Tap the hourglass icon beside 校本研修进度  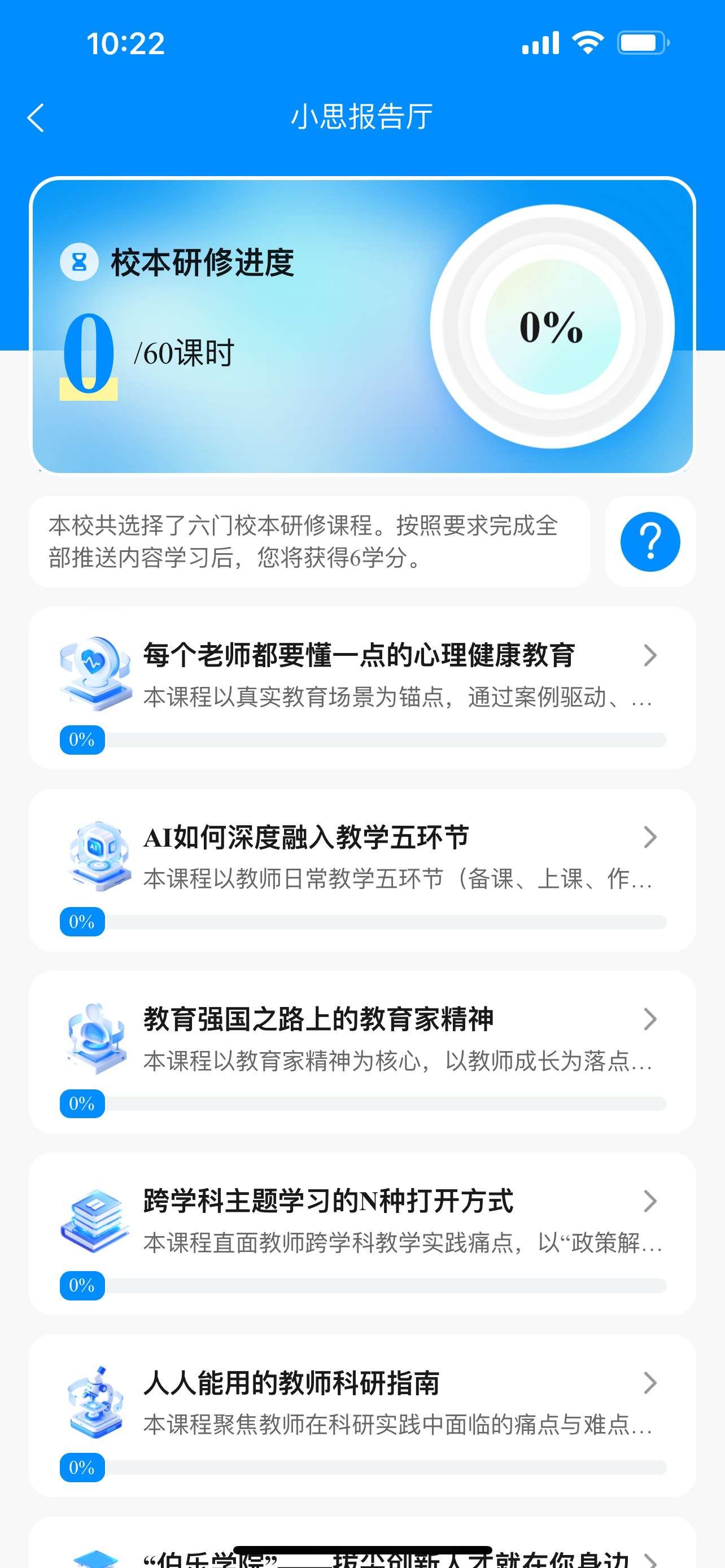tap(78, 262)
